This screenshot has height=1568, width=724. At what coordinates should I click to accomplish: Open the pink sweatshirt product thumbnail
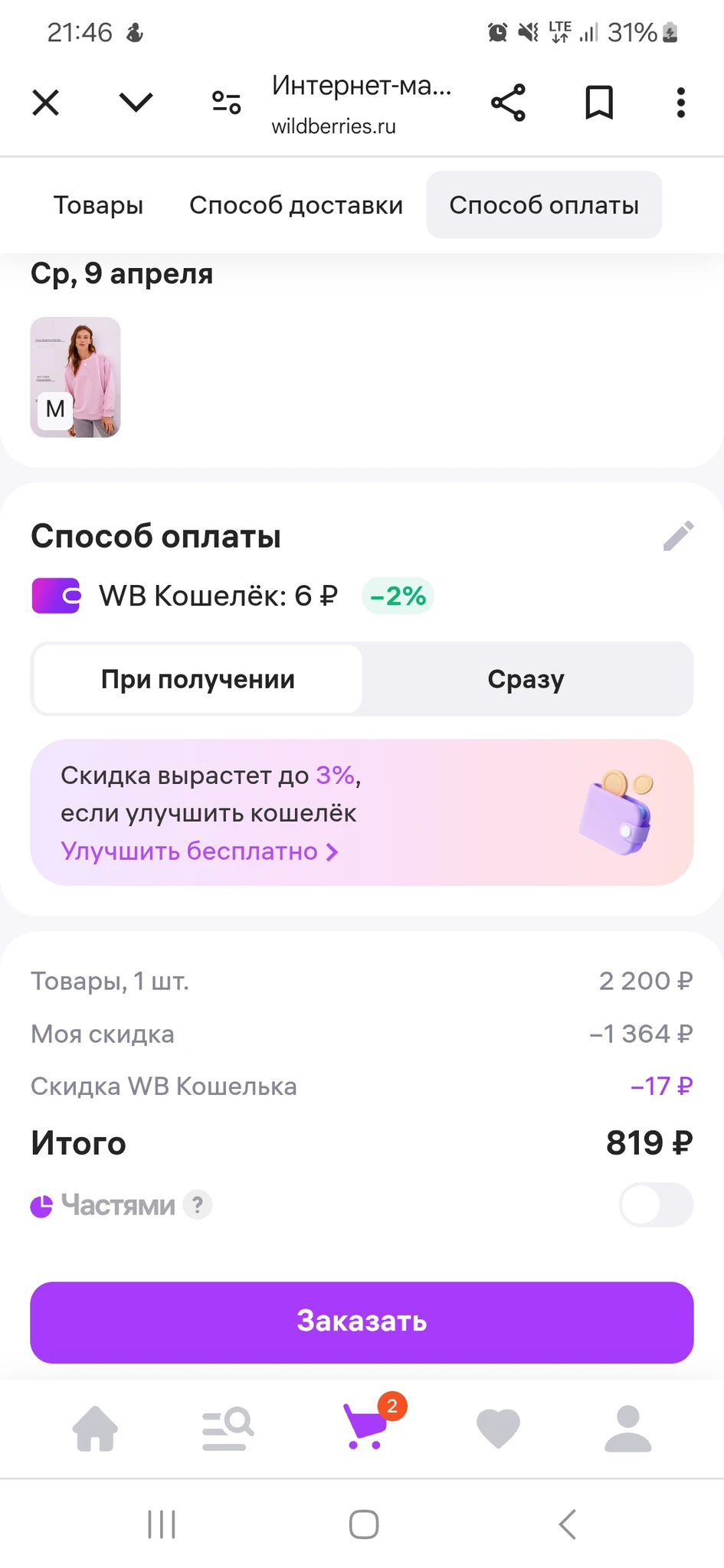click(75, 377)
